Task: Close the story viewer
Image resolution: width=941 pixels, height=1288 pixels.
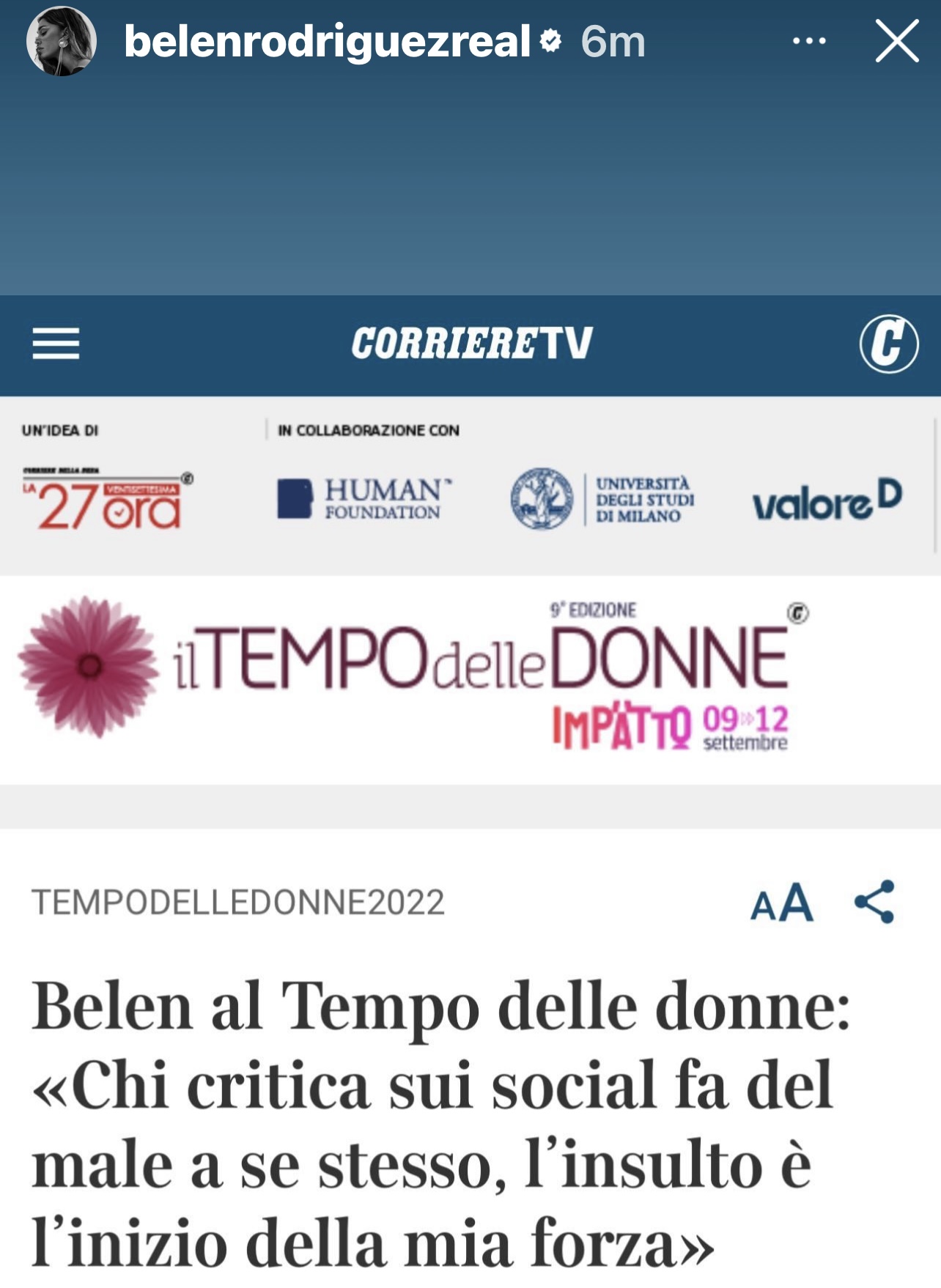Action: (896, 41)
